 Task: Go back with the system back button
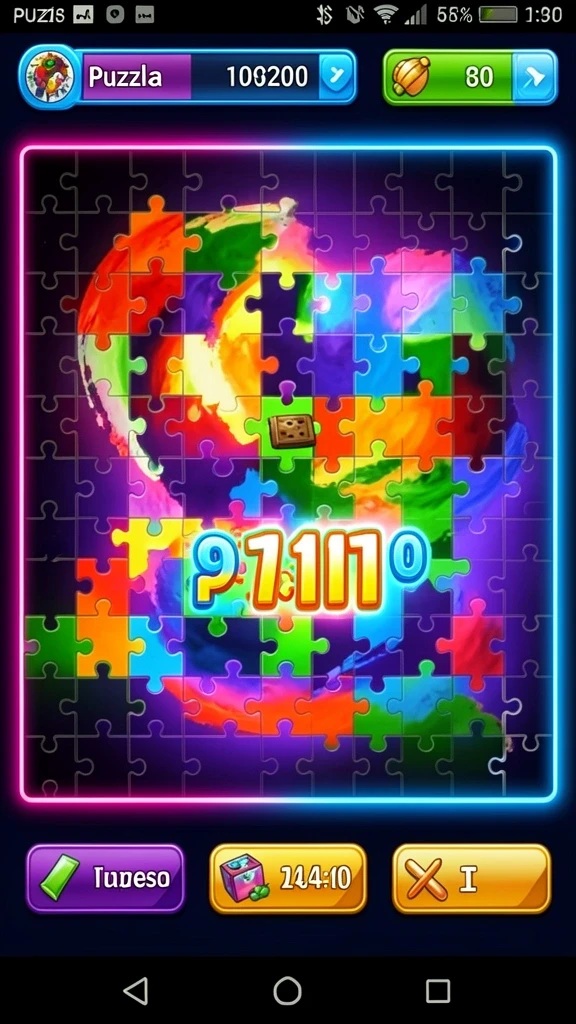click(136, 990)
